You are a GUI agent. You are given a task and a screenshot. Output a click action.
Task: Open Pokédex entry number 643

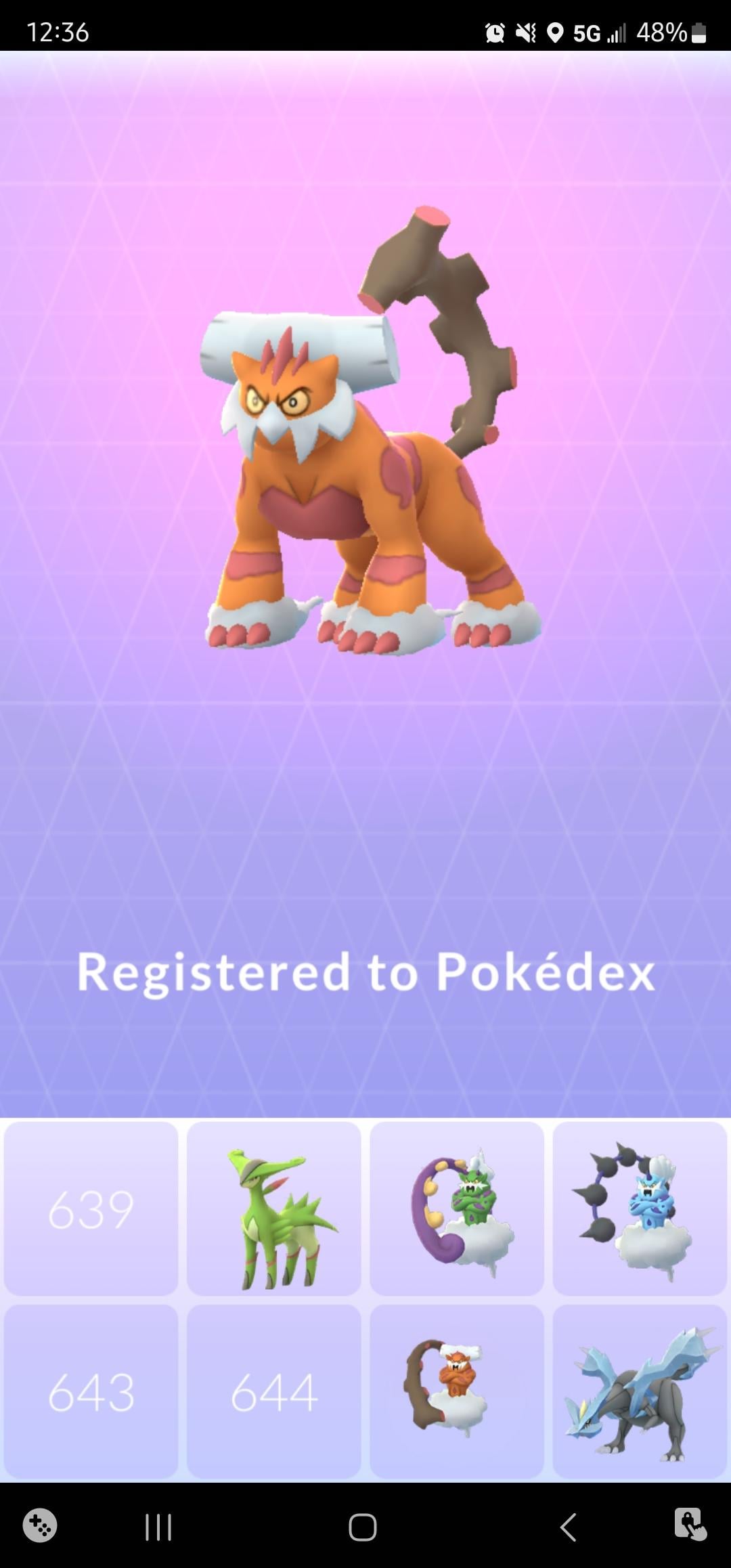(91, 1392)
